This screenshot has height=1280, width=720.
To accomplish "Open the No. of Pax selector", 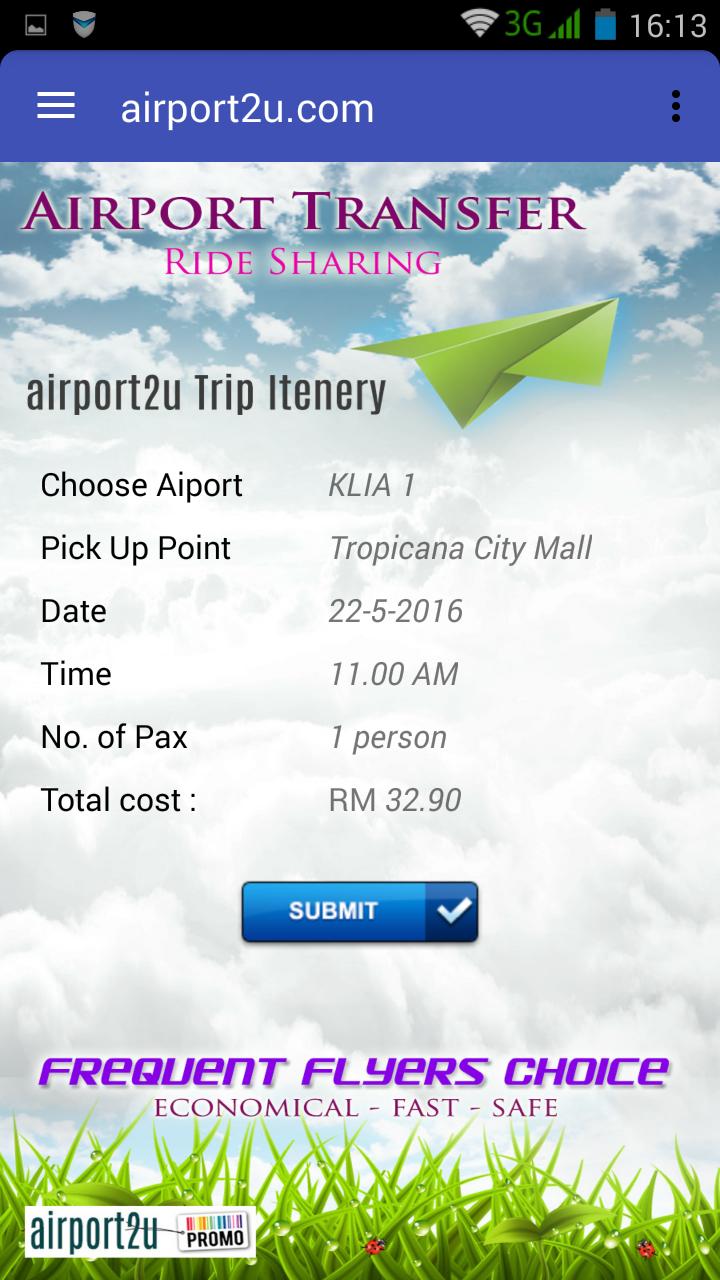I will click(391, 737).
